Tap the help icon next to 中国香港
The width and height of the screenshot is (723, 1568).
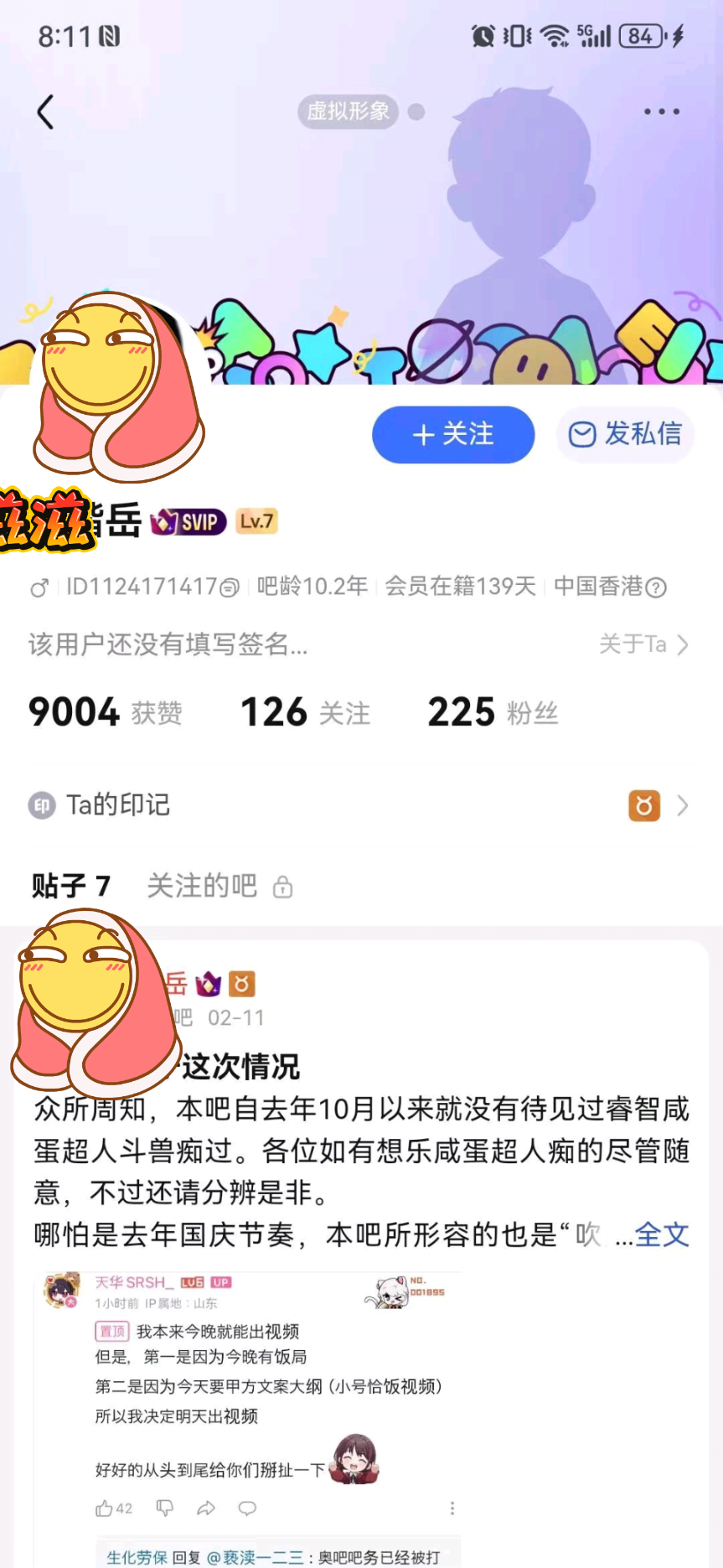[x=658, y=588]
